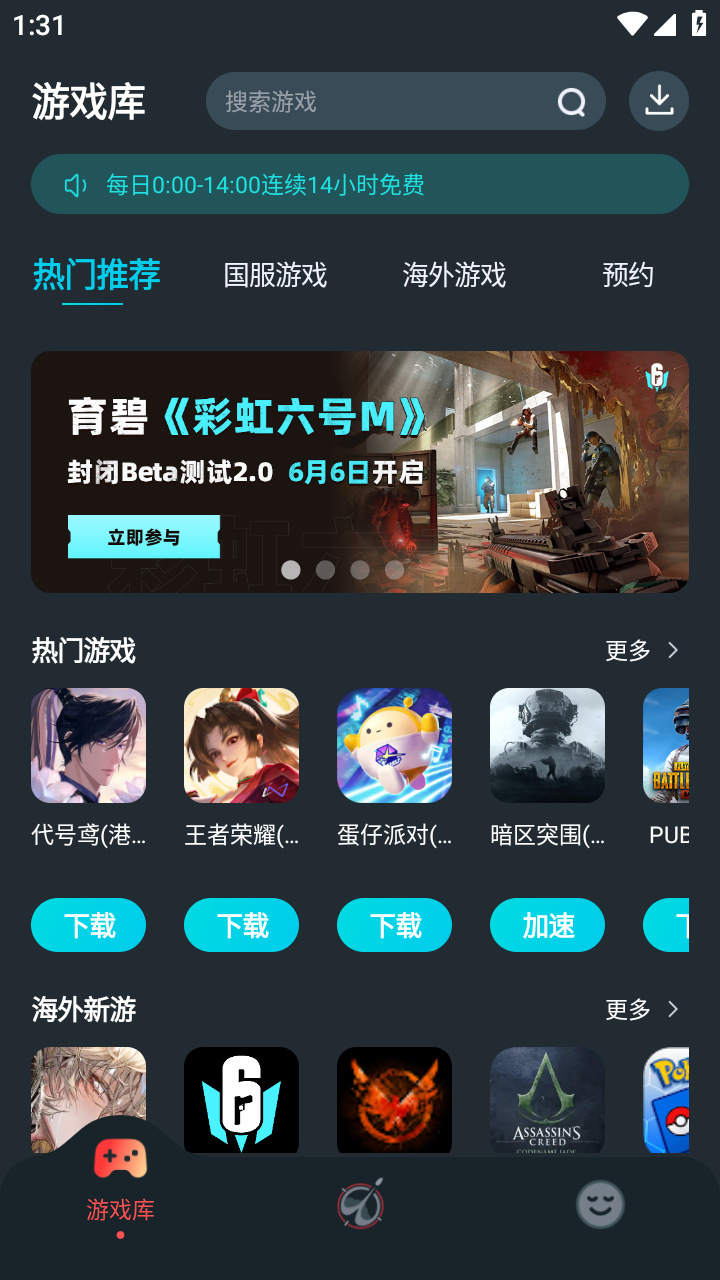This screenshot has height=1280, width=720.
Task: Download 代号鸢 with its 下载 button
Action: click(x=88, y=925)
